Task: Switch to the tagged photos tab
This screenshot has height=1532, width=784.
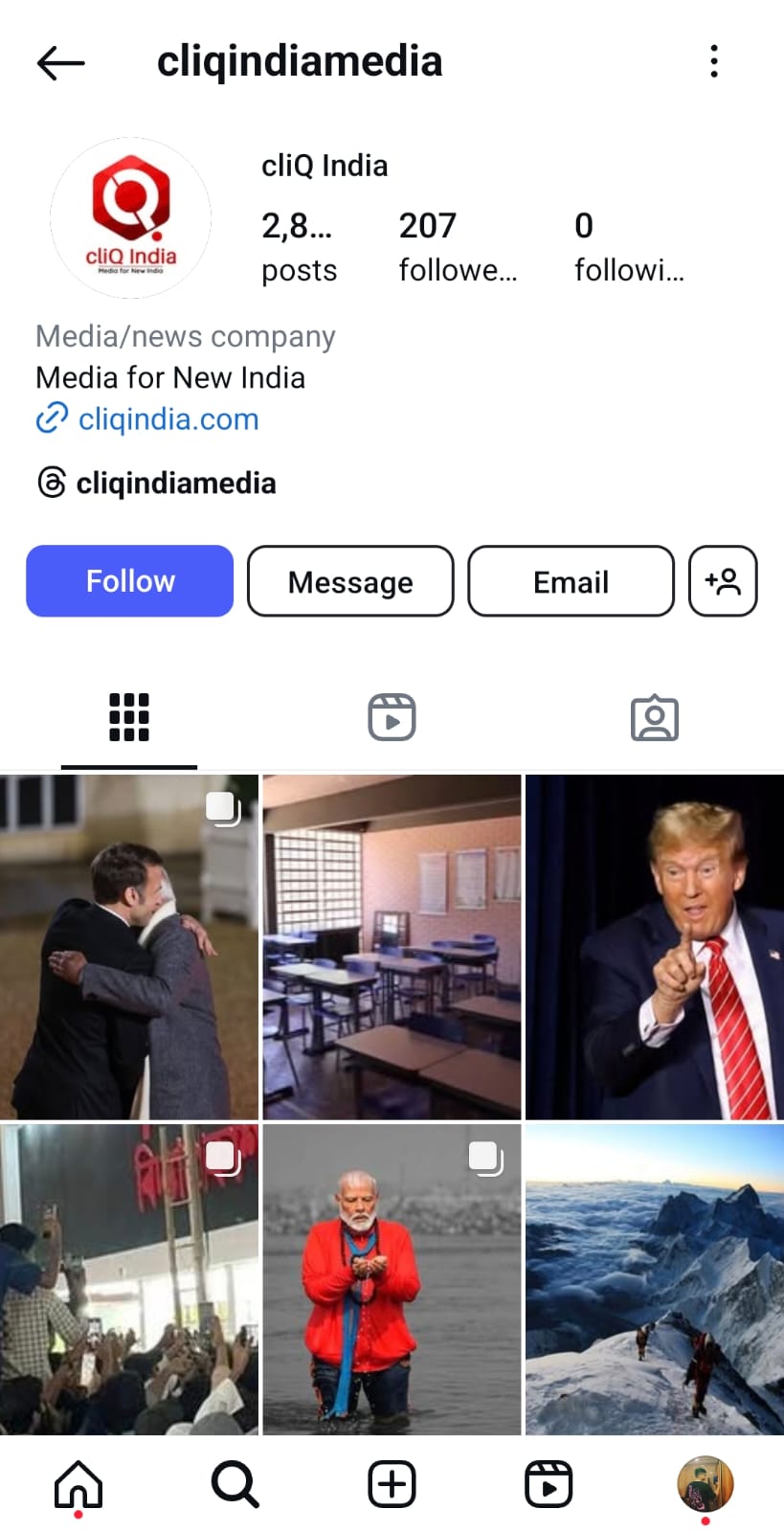Action: pyautogui.click(x=654, y=717)
